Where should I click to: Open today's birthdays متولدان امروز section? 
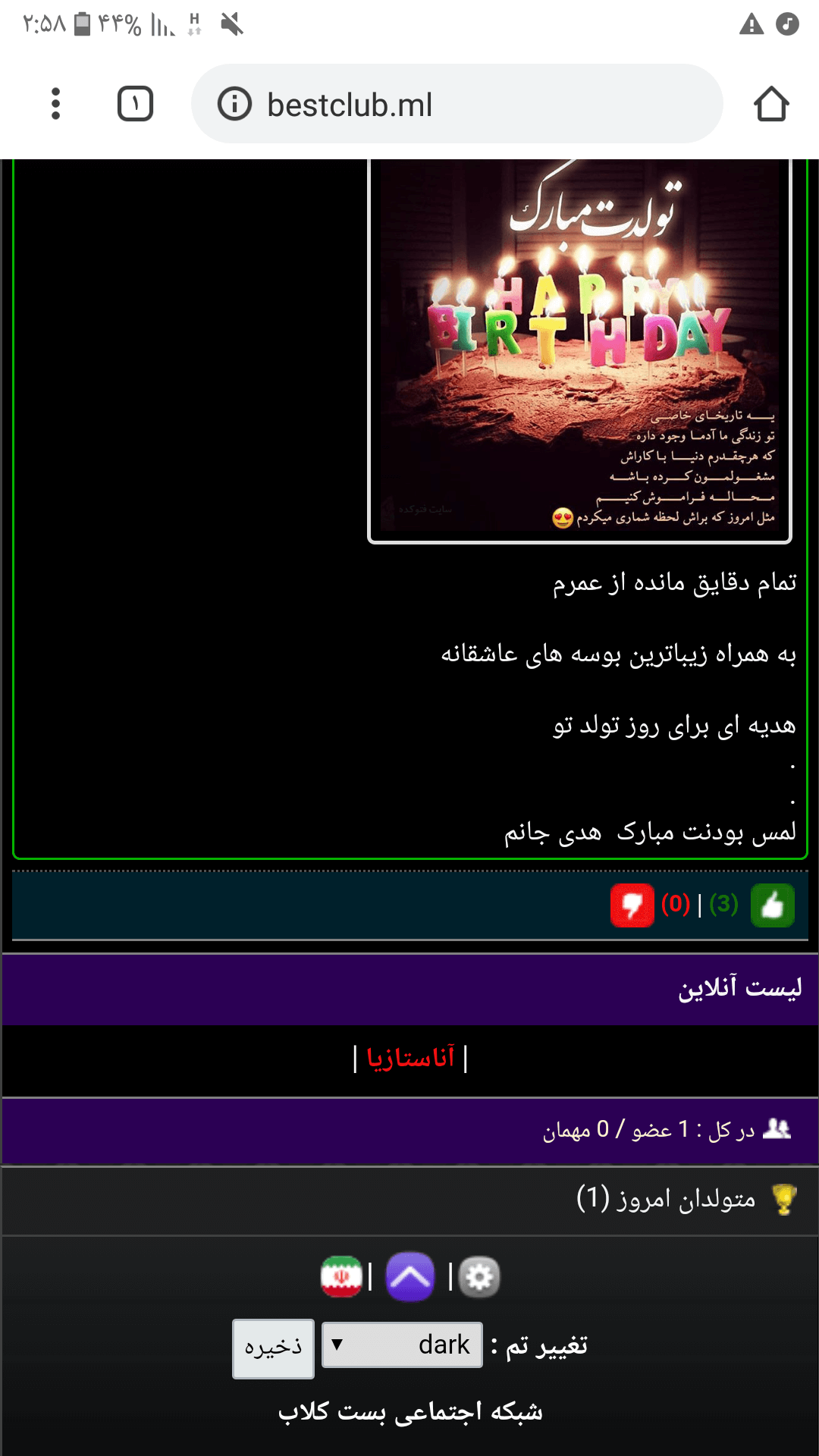666,1199
